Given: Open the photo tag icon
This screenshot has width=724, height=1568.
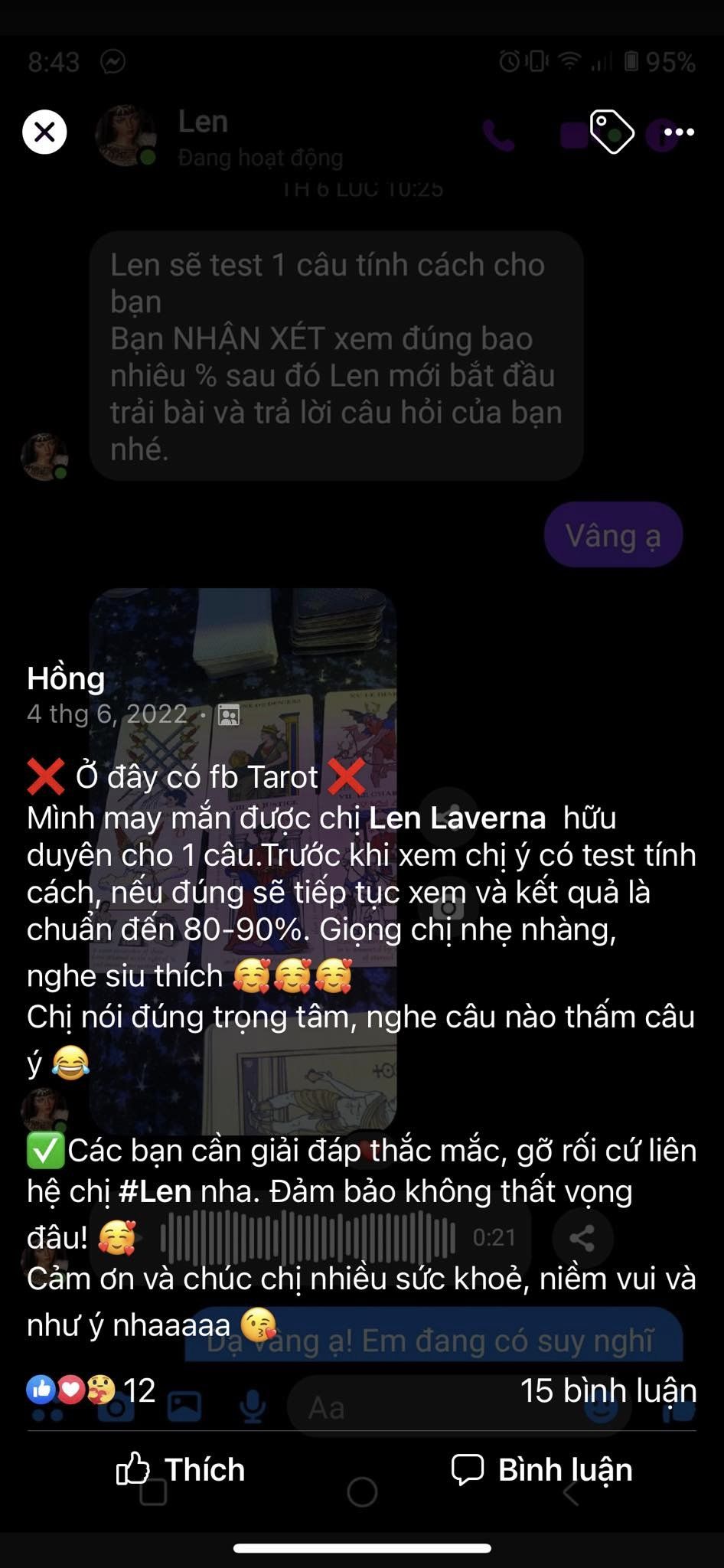Looking at the screenshot, I should (x=611, y=132).
